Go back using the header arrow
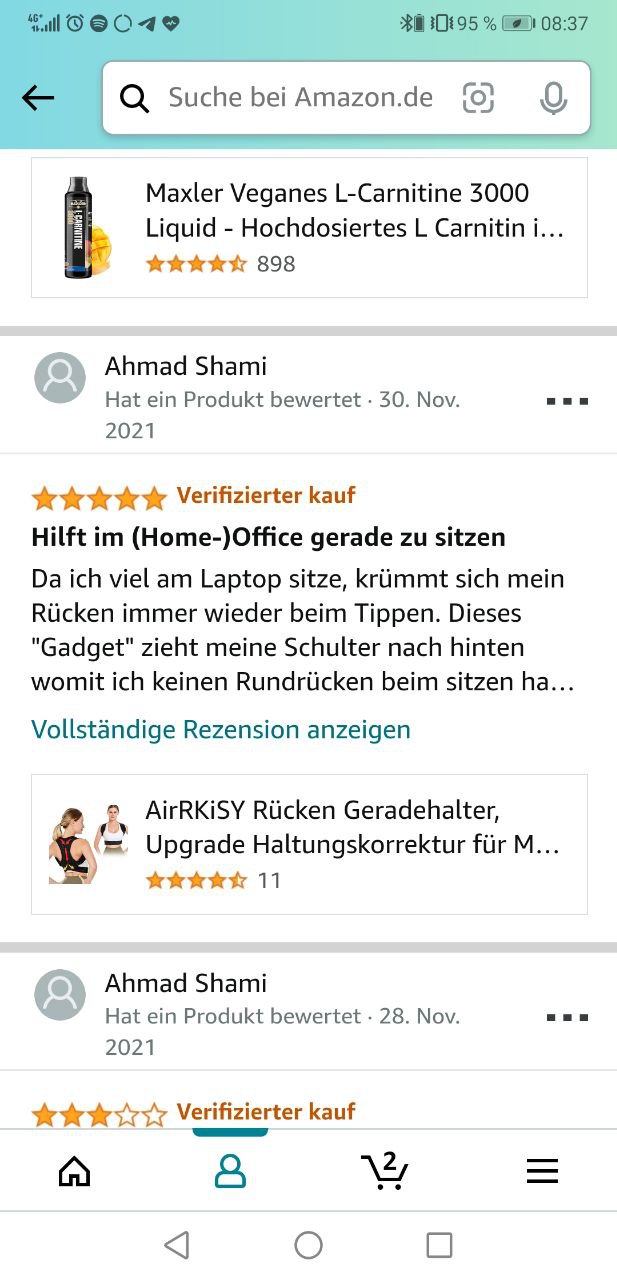The width and height of the screenshot is (617, 1280). click(x=38, y=97)
